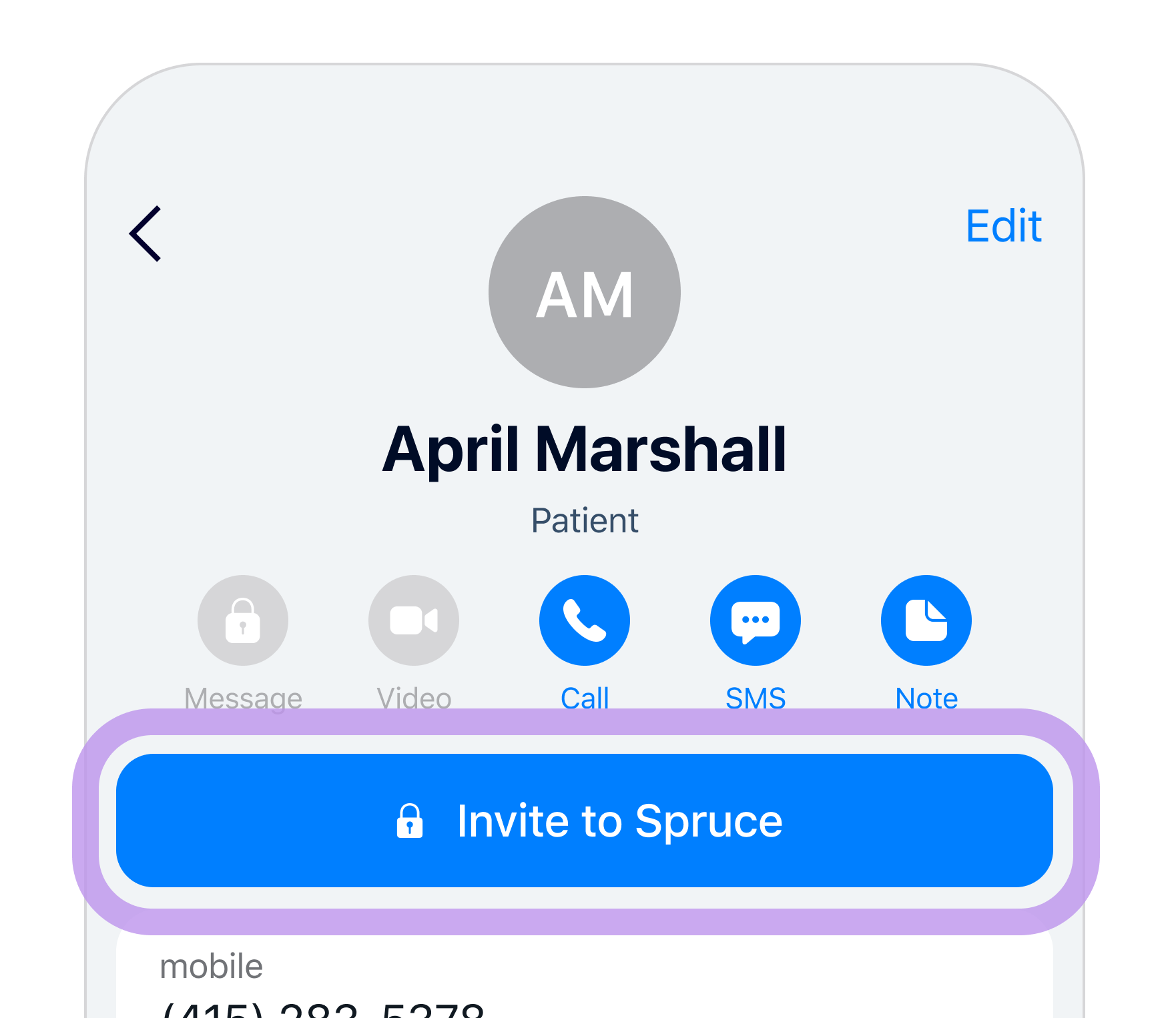
Task: Tap the locked Message icon
Action: click(243, 620)
